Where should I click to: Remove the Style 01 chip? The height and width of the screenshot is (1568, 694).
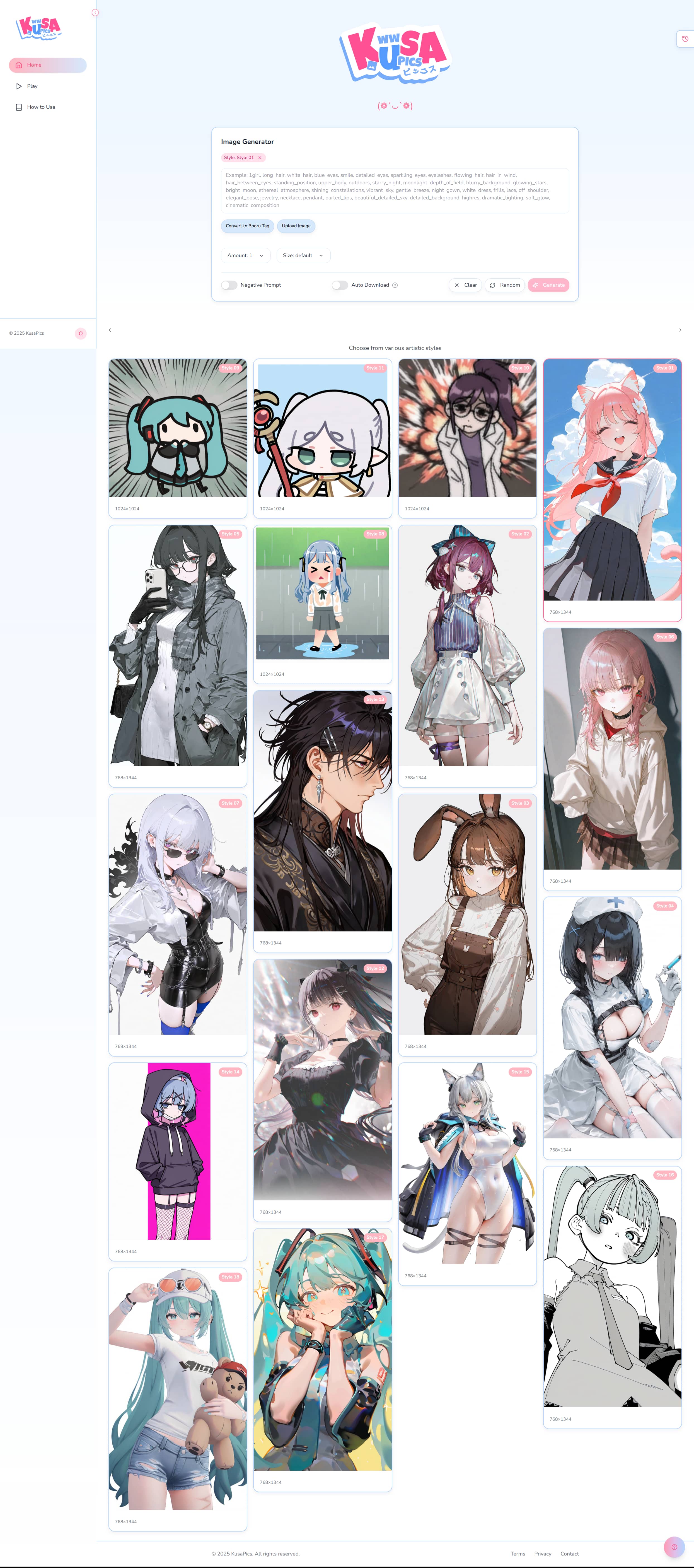(x=260, y=158)
